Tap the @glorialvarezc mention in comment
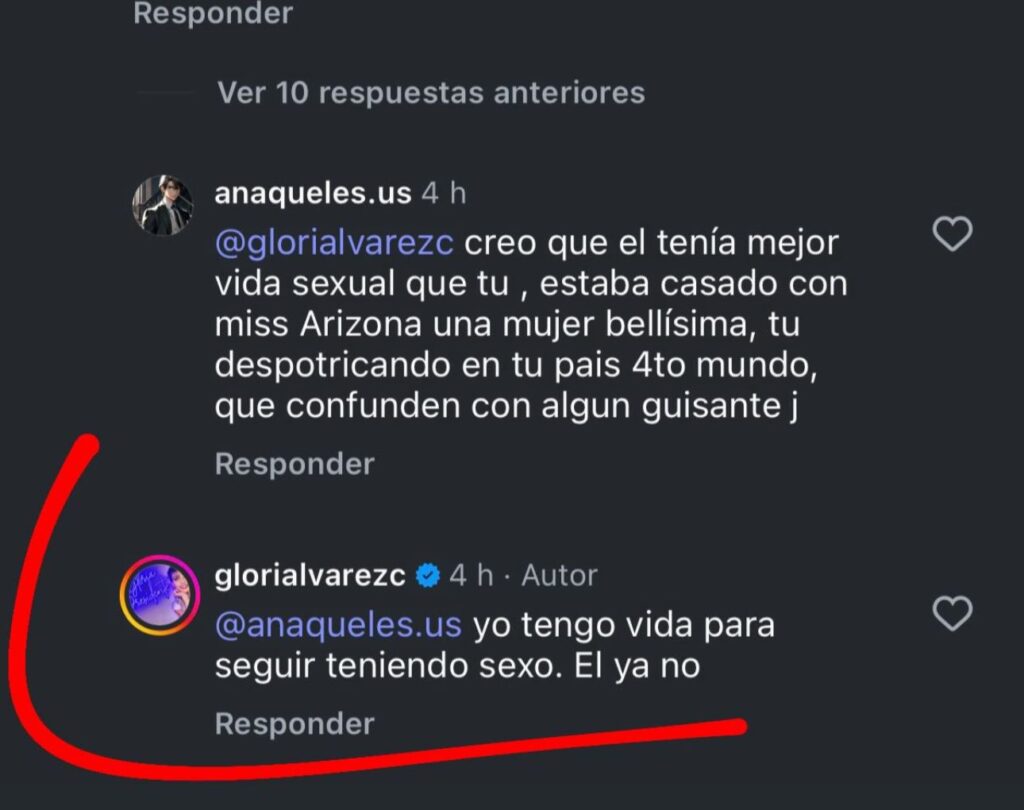1024x810 pixels. tap(335, 243)
